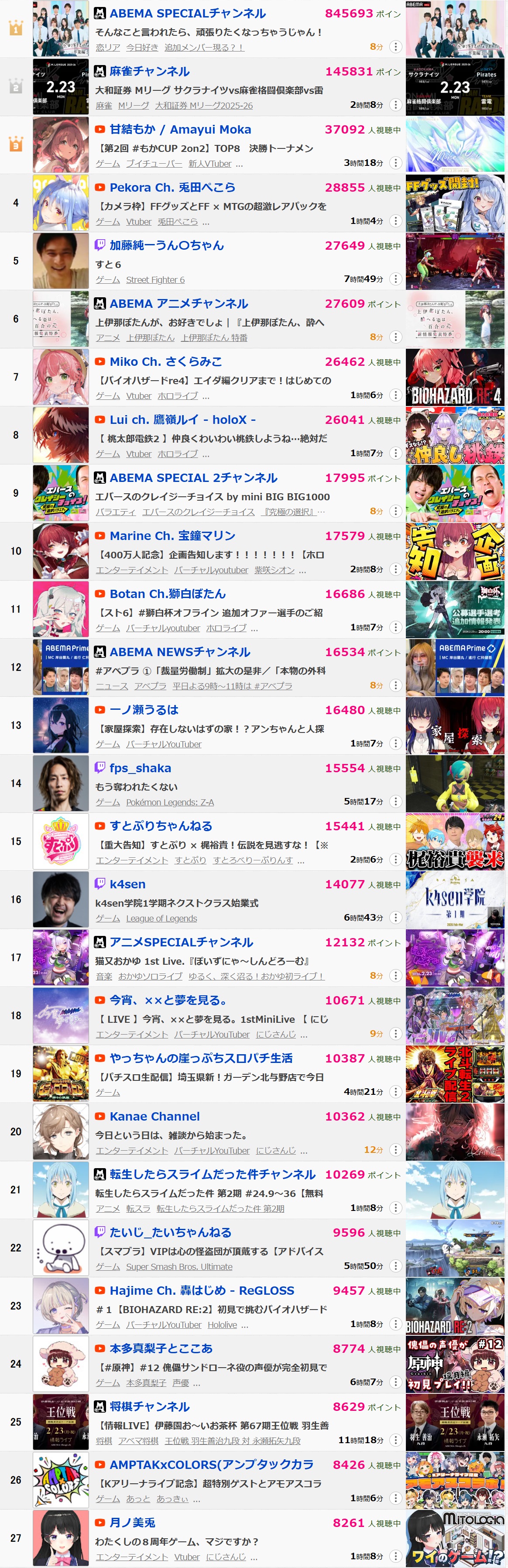
Task: Open fps_shaka Twitch channel
Action: click(140, 768)
